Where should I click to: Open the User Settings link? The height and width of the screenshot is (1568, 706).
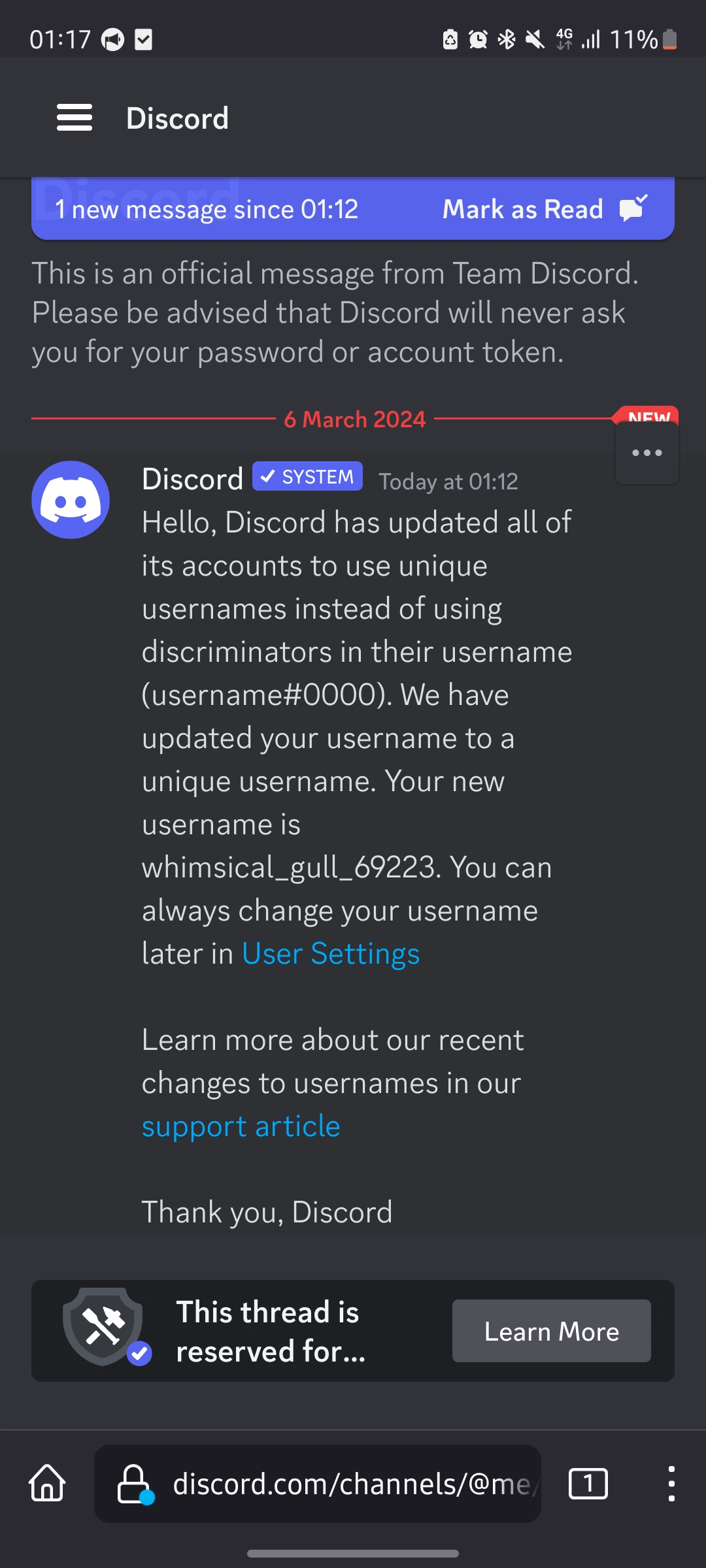(331, 954)
